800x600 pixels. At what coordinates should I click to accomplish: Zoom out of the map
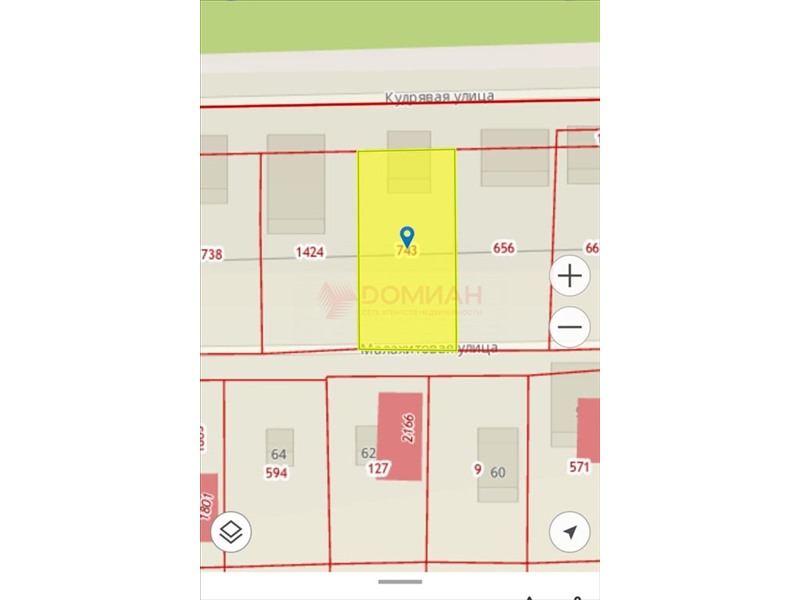pyautogui.click(x=570, y=327)
